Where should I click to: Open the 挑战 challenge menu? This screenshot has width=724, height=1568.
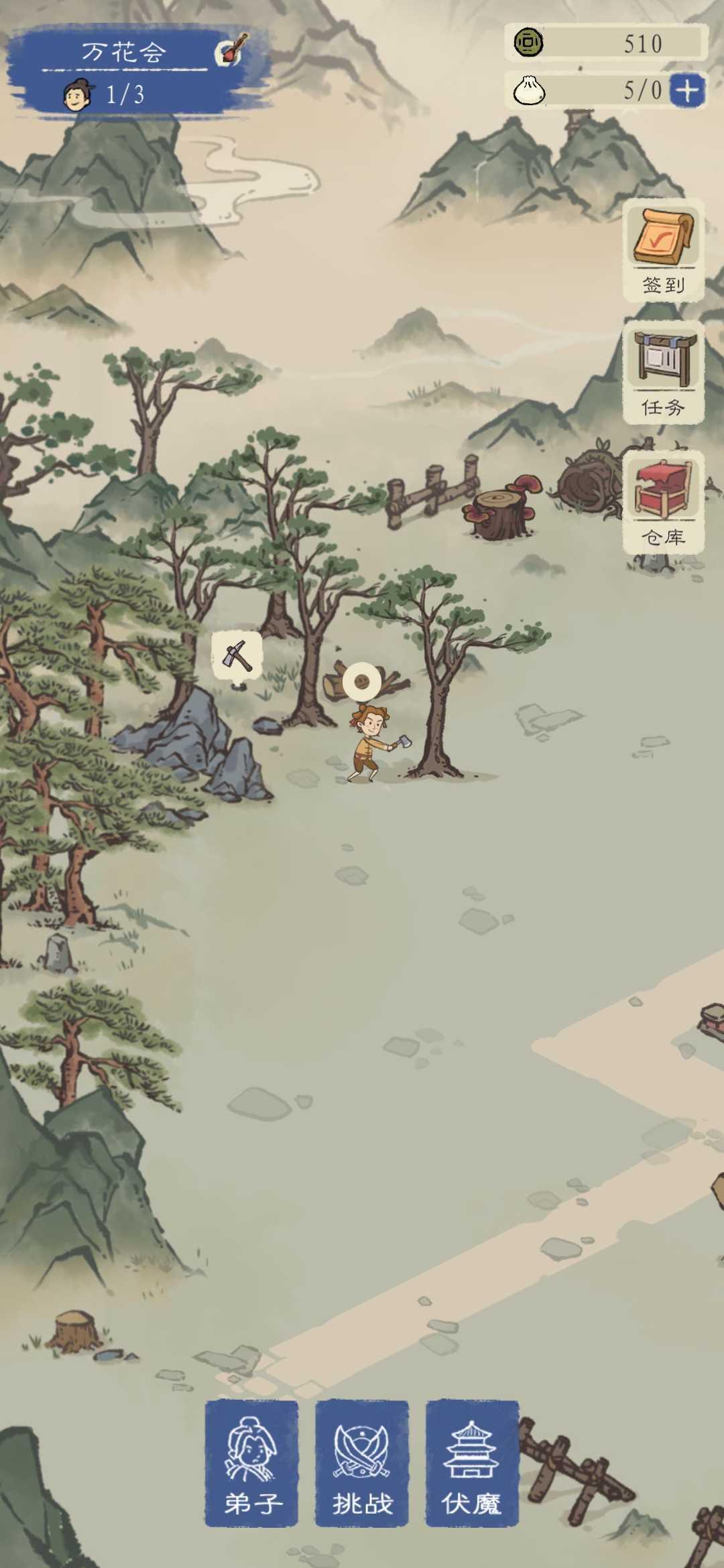coord(362,1463)
